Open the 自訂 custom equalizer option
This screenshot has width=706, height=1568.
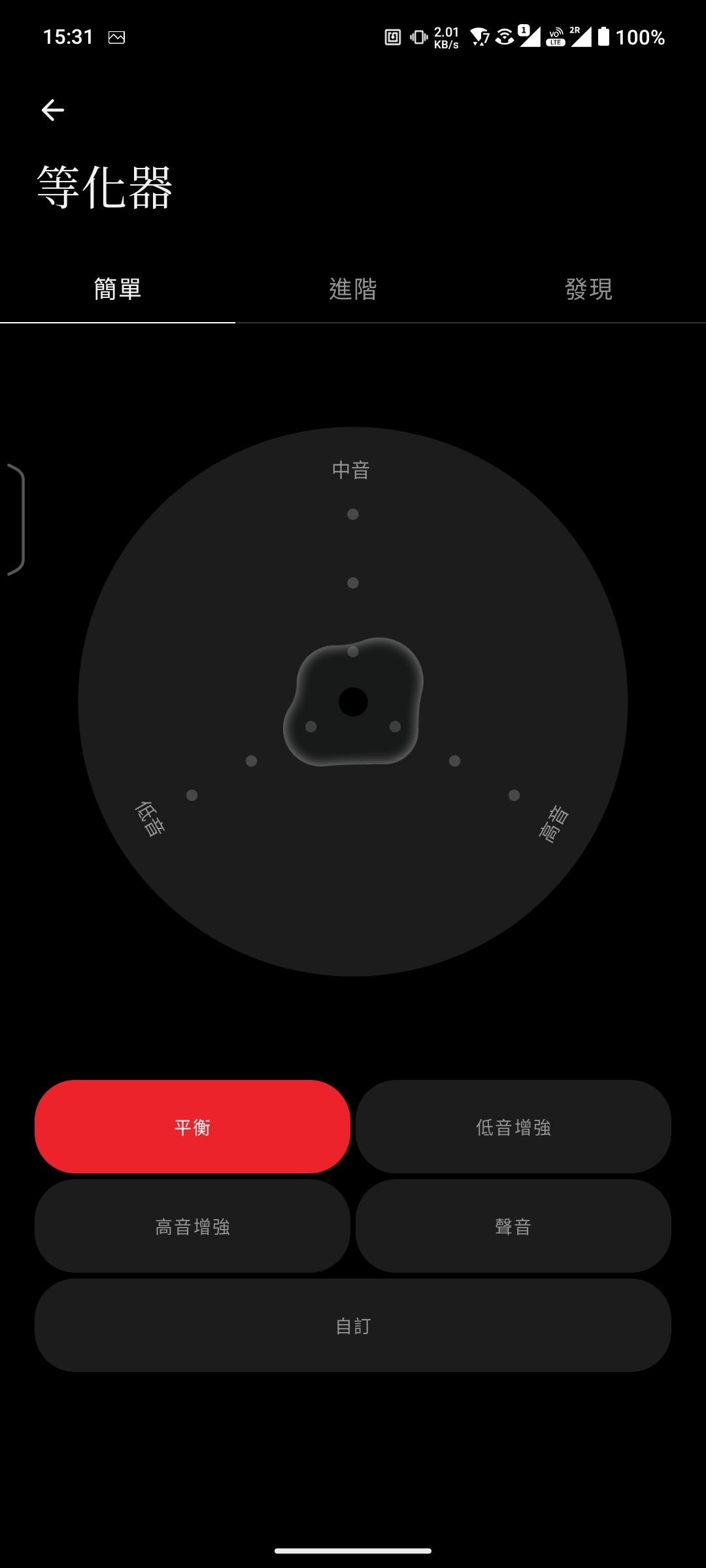(x=353, y=1326)
